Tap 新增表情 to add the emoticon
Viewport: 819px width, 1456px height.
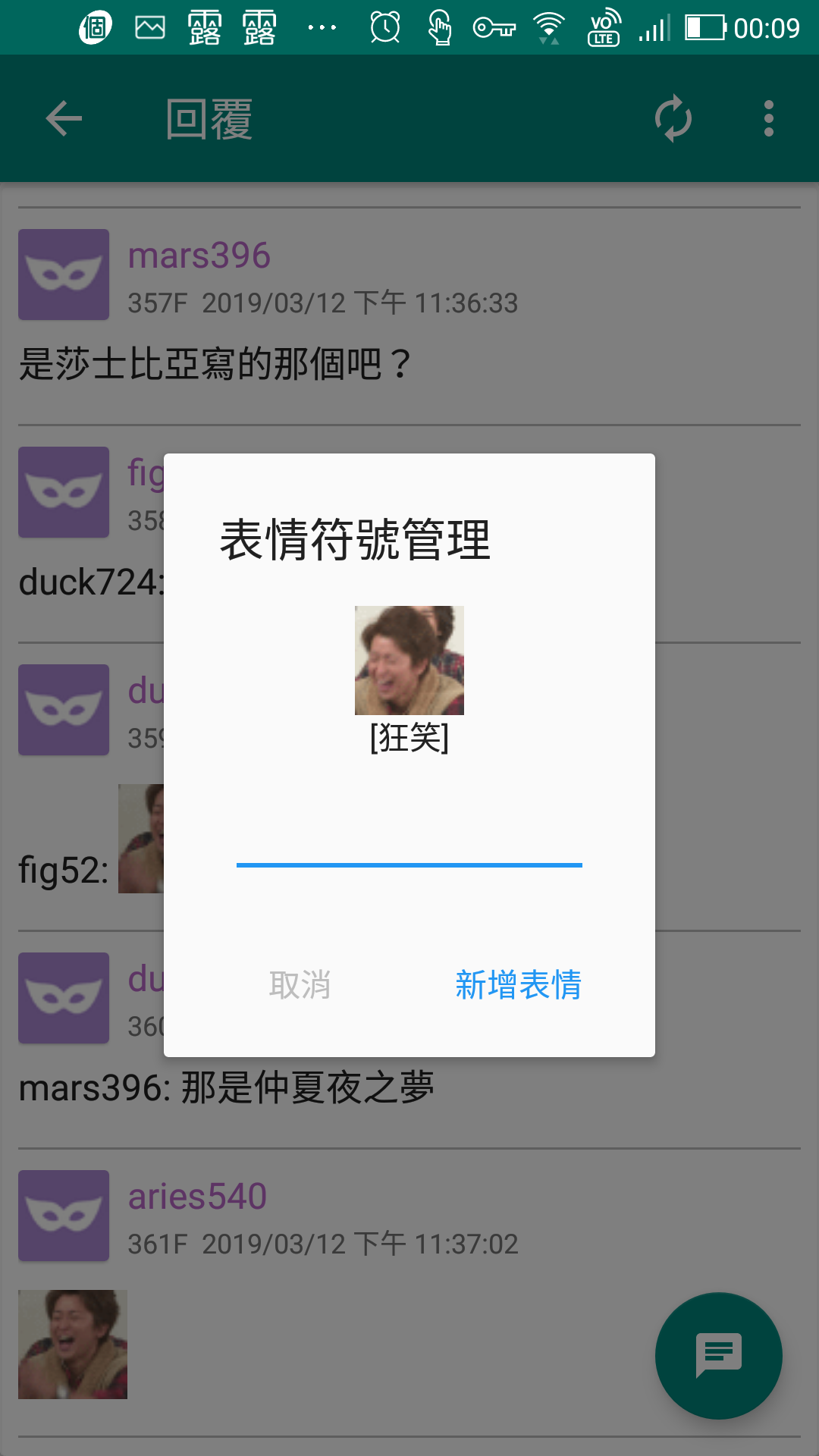[519, 985]
